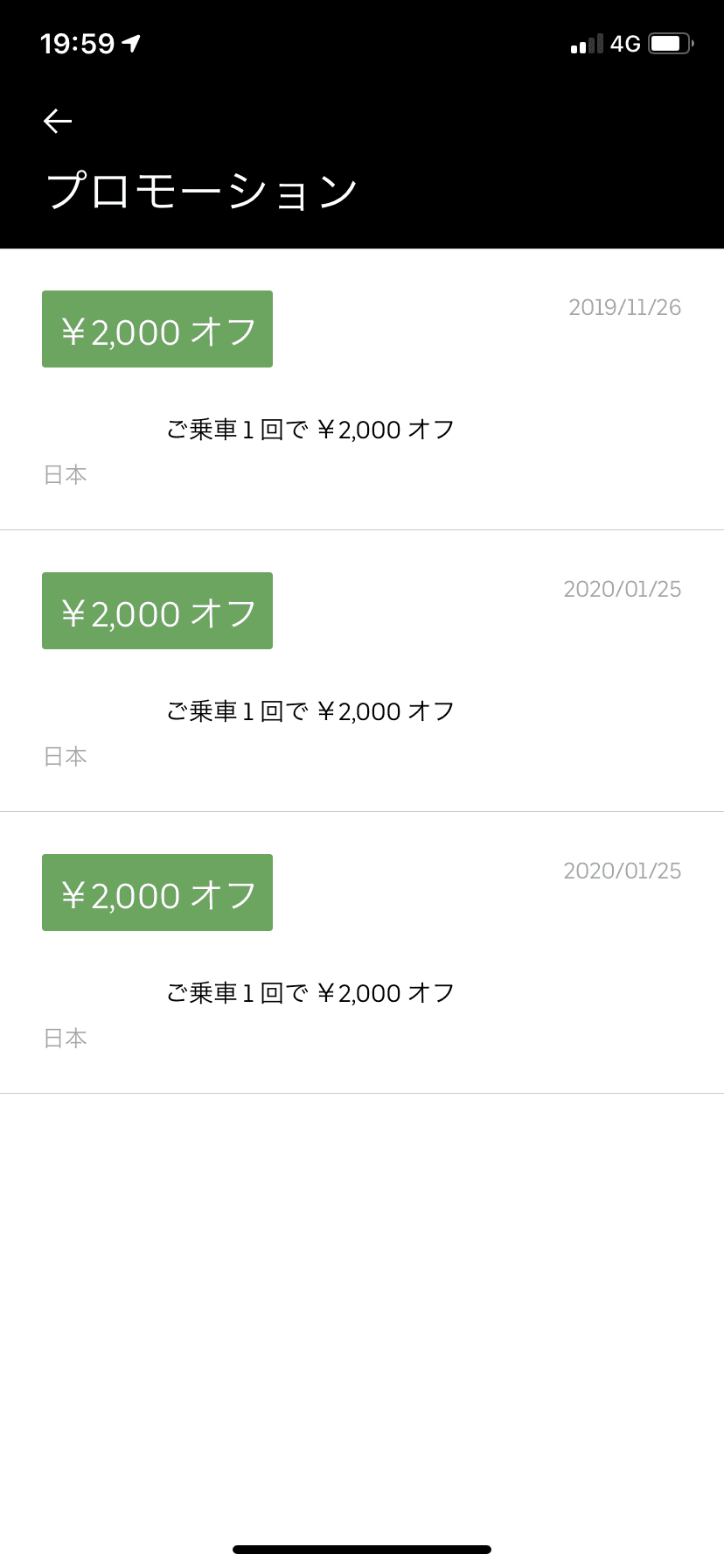The image size is (724, 1568).
Task: Click the back arrow icon
Action: pos(56,121)
